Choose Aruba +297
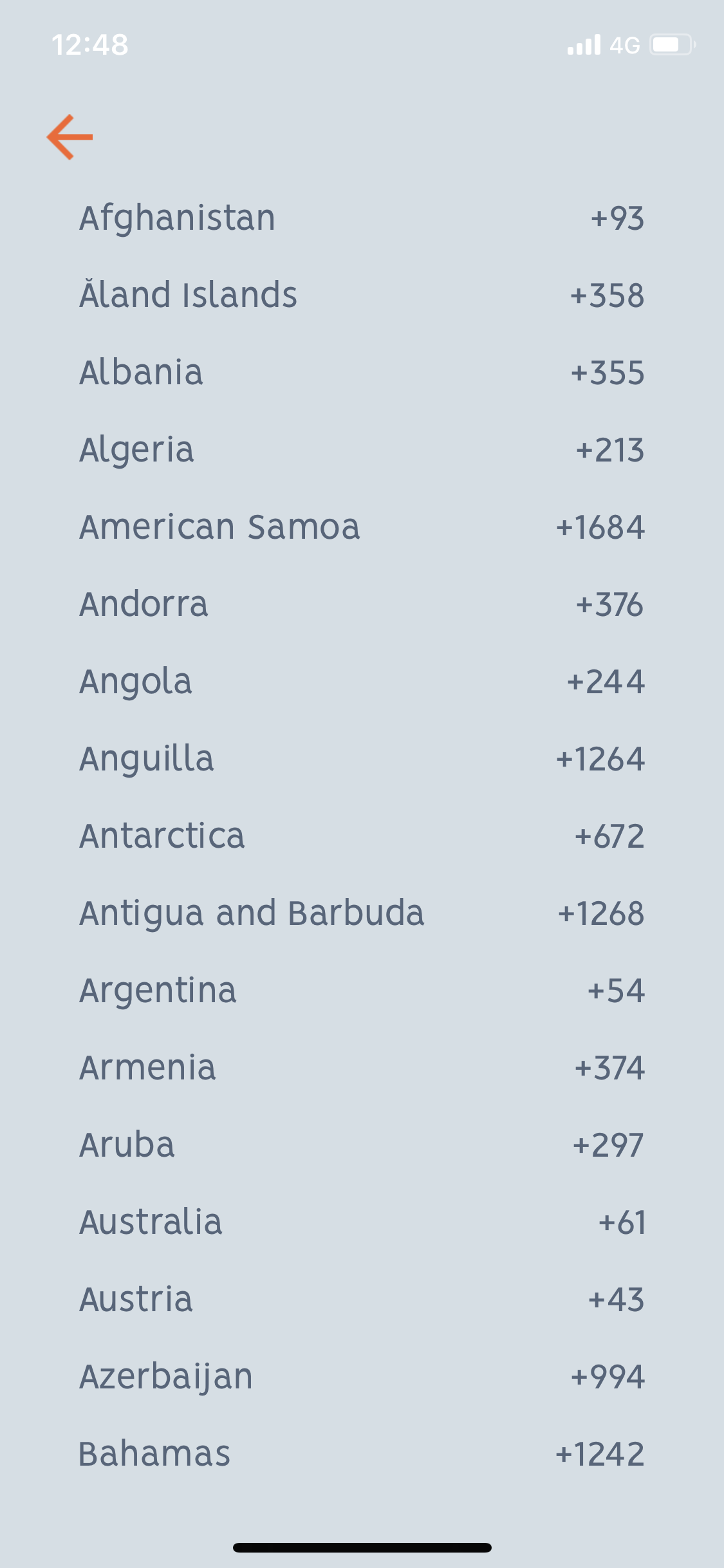 tap(362, 1144)
